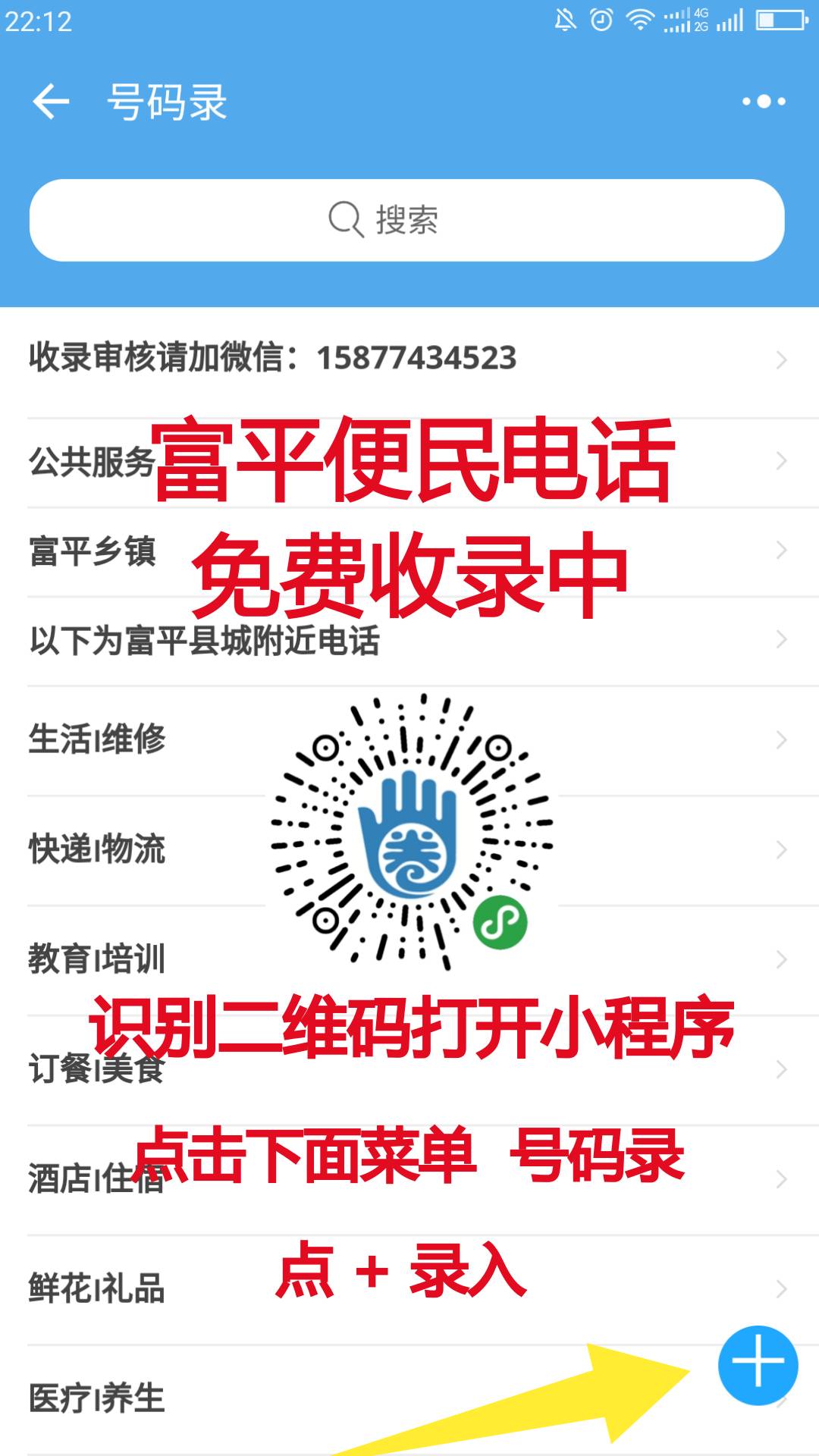Open 教育|培训 category
The image size is (819, 1456).
click(97, 959)
